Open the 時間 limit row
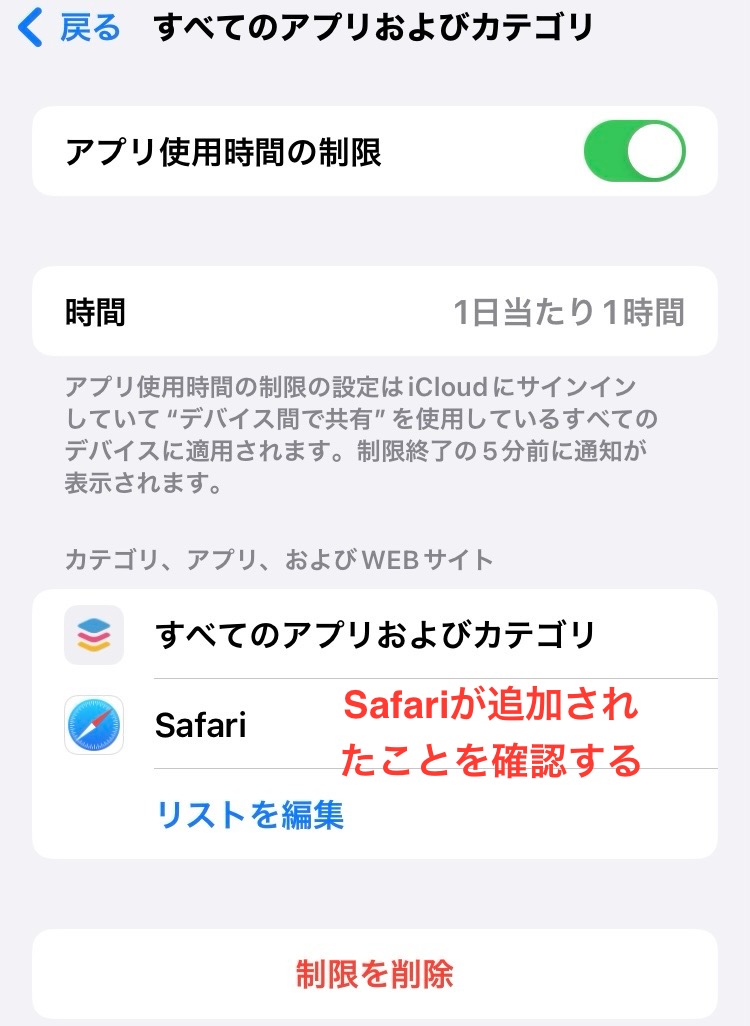The width and height of the screenshot is (750, 1026). (x=375, y=312)
